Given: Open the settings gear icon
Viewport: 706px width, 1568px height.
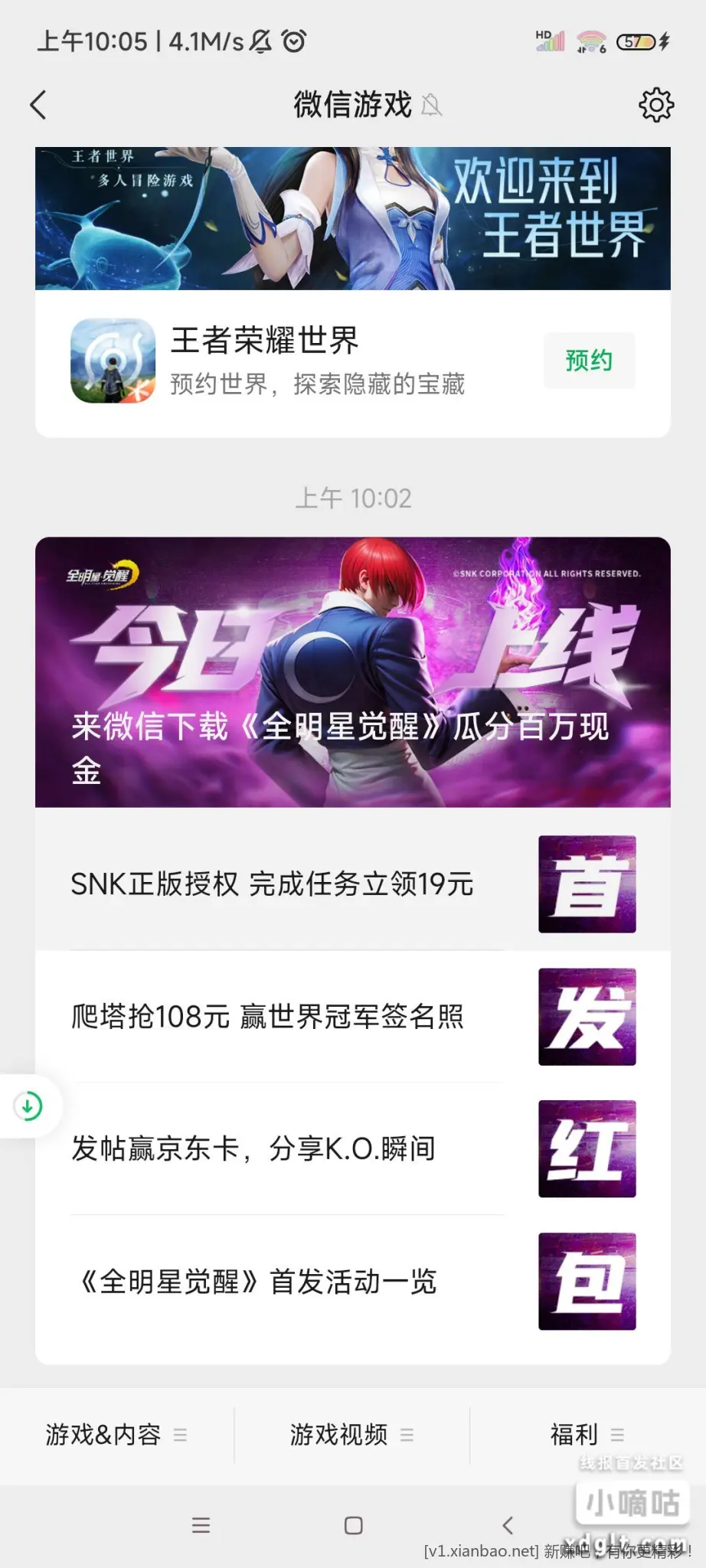Looking at the screenshot, I should [x=656, y=105].
